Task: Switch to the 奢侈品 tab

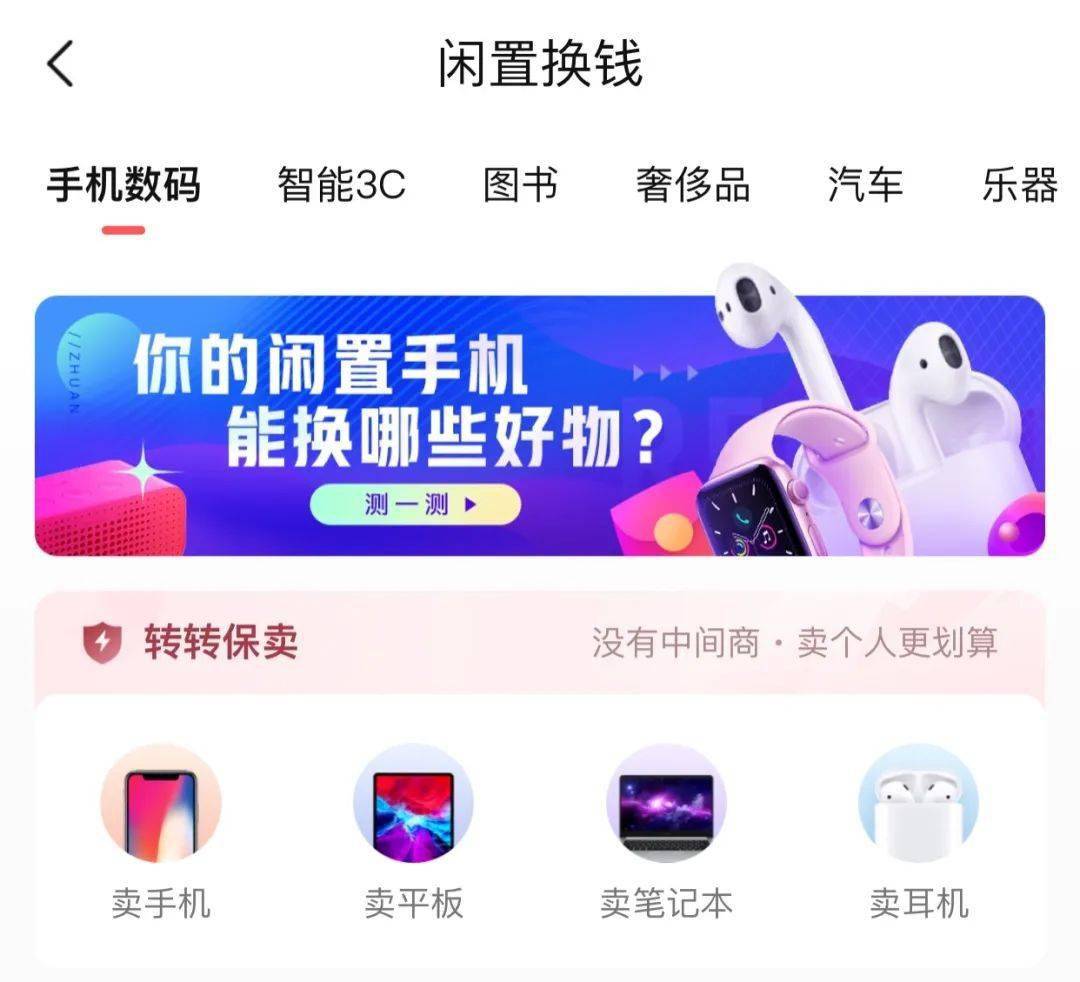Action: (x=692, y=186)
